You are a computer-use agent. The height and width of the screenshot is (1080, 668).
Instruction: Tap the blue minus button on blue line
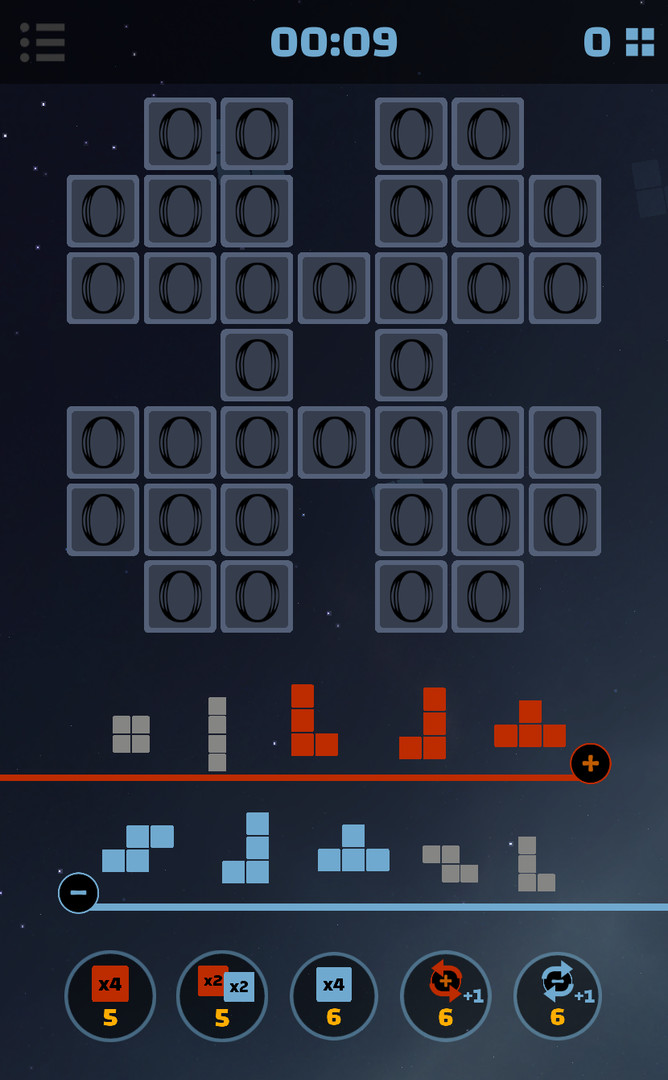(x=79, y=893)
